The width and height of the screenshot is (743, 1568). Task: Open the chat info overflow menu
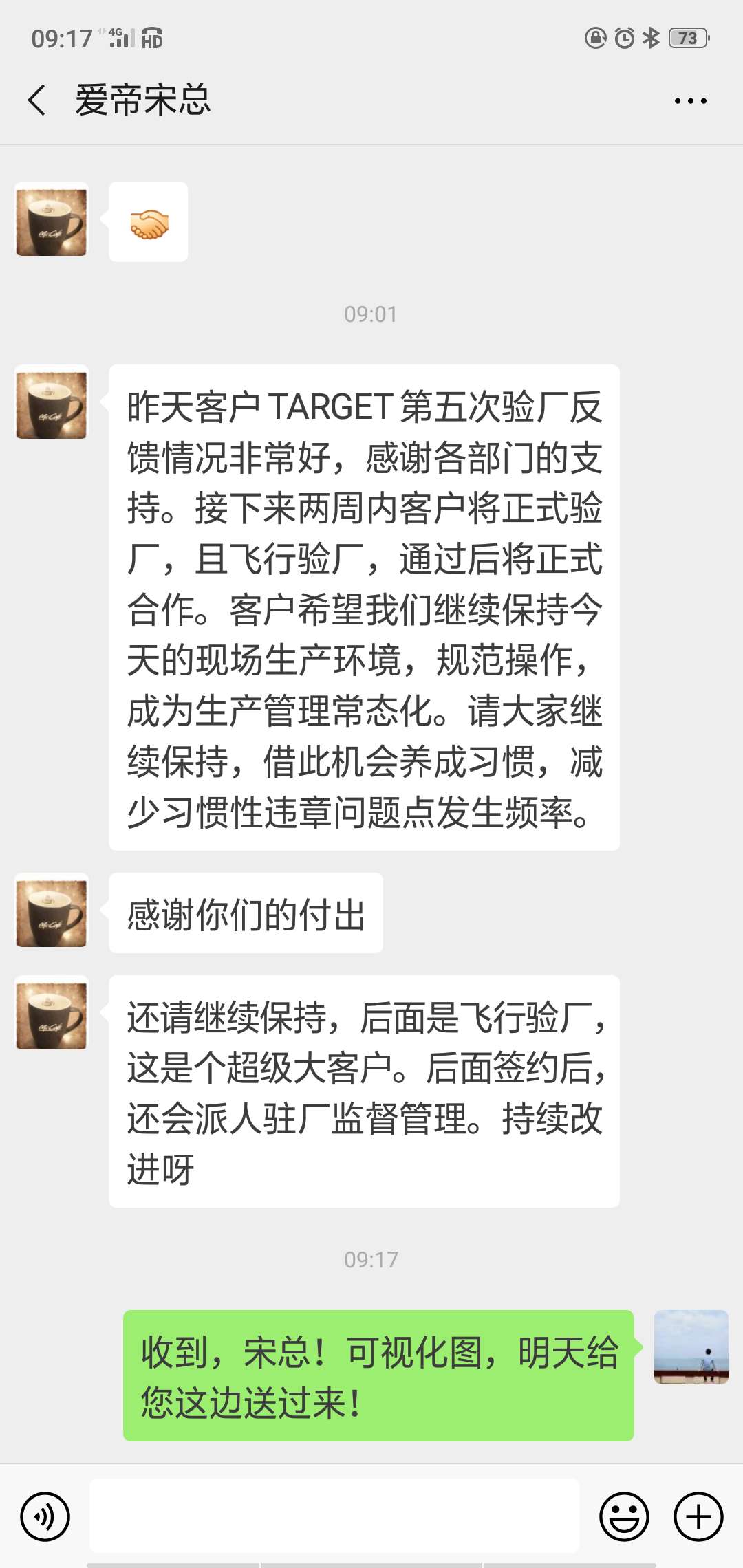coord(690,101)
